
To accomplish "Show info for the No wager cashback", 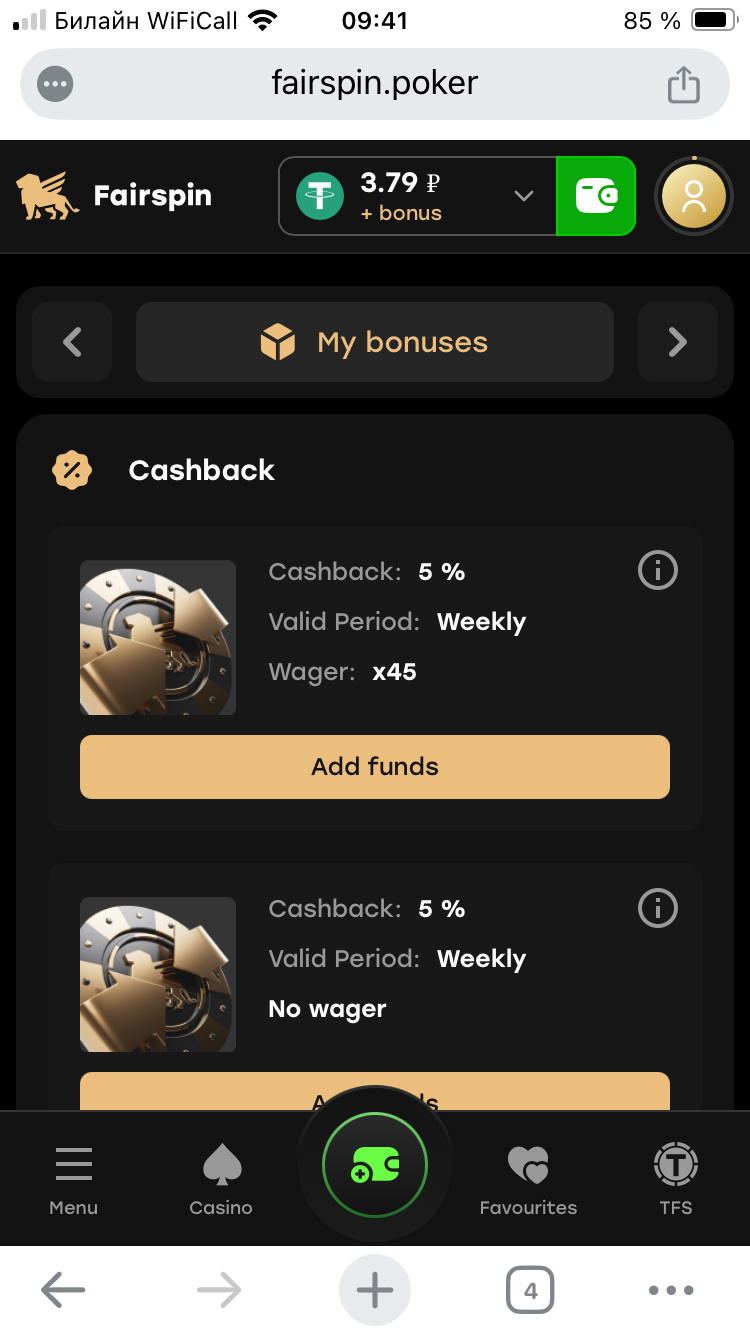I will 658,908.
